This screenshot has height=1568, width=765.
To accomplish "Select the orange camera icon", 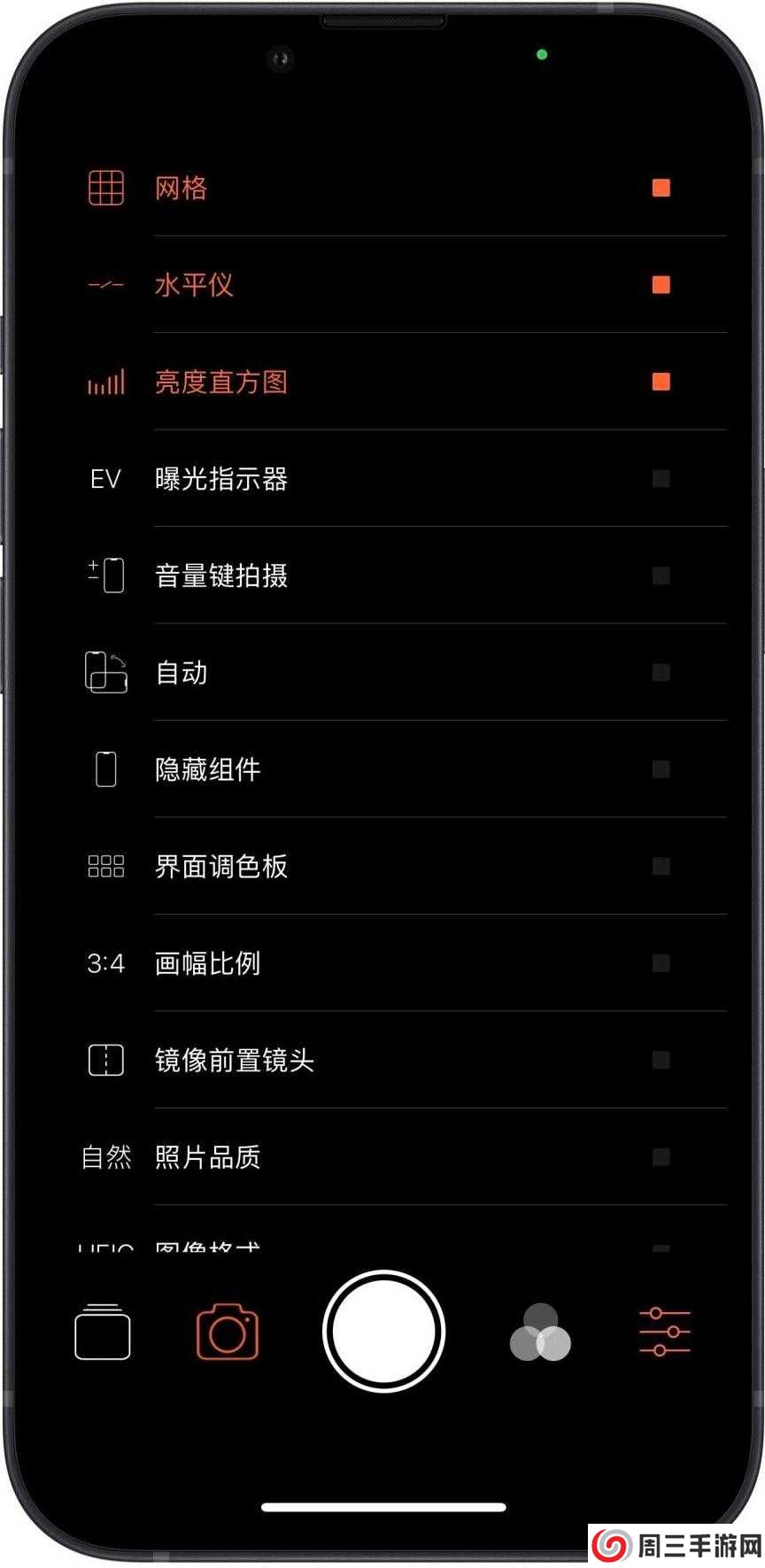I will click(226, 1334).
